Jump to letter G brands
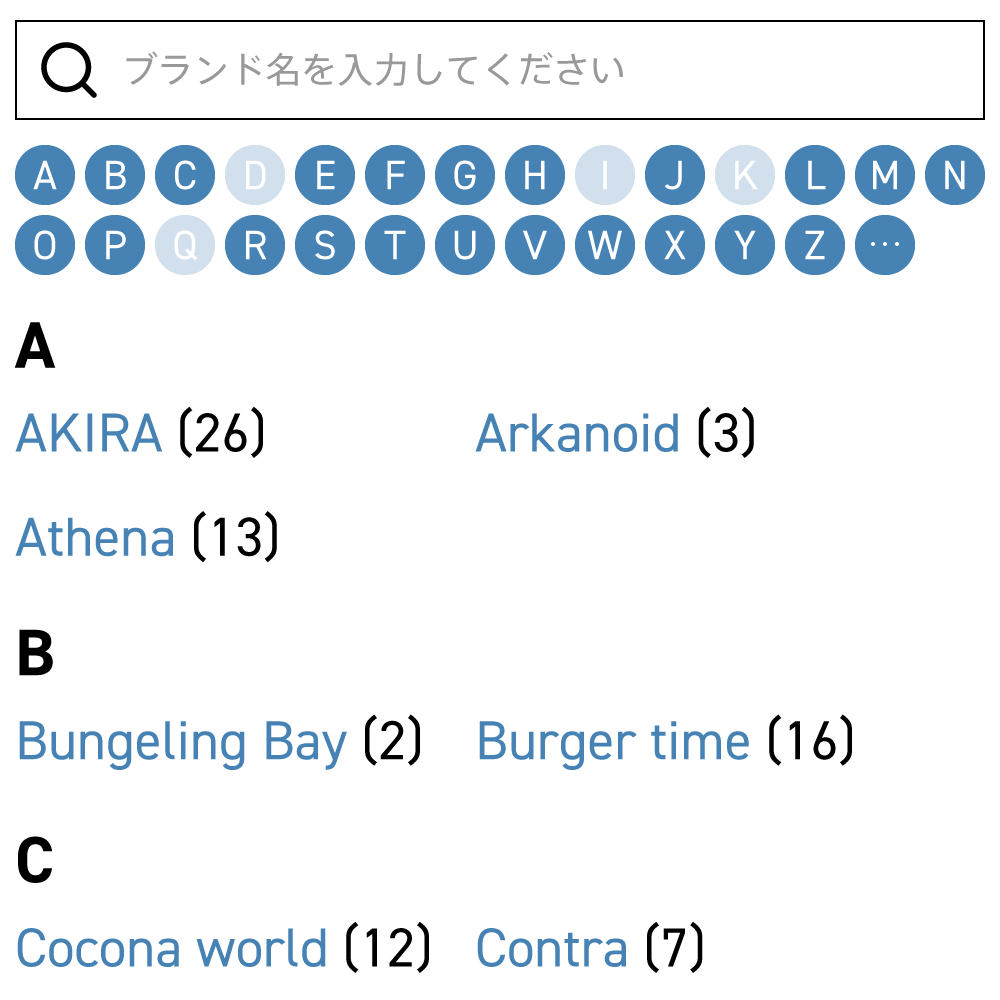The height and width of the screenshot is (1000, 1000). coord(465,176)
